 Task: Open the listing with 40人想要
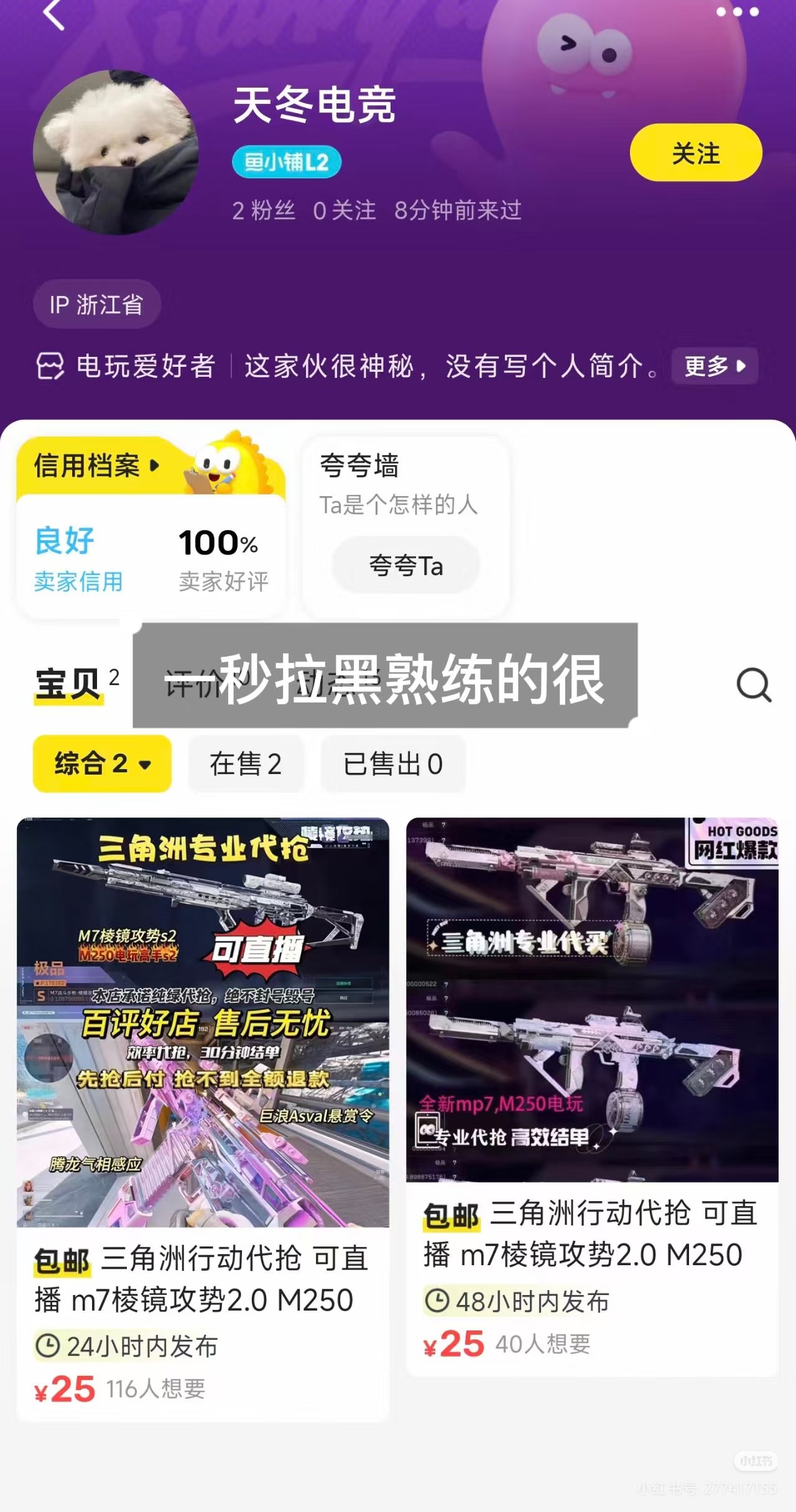(x=592, y=1094)
